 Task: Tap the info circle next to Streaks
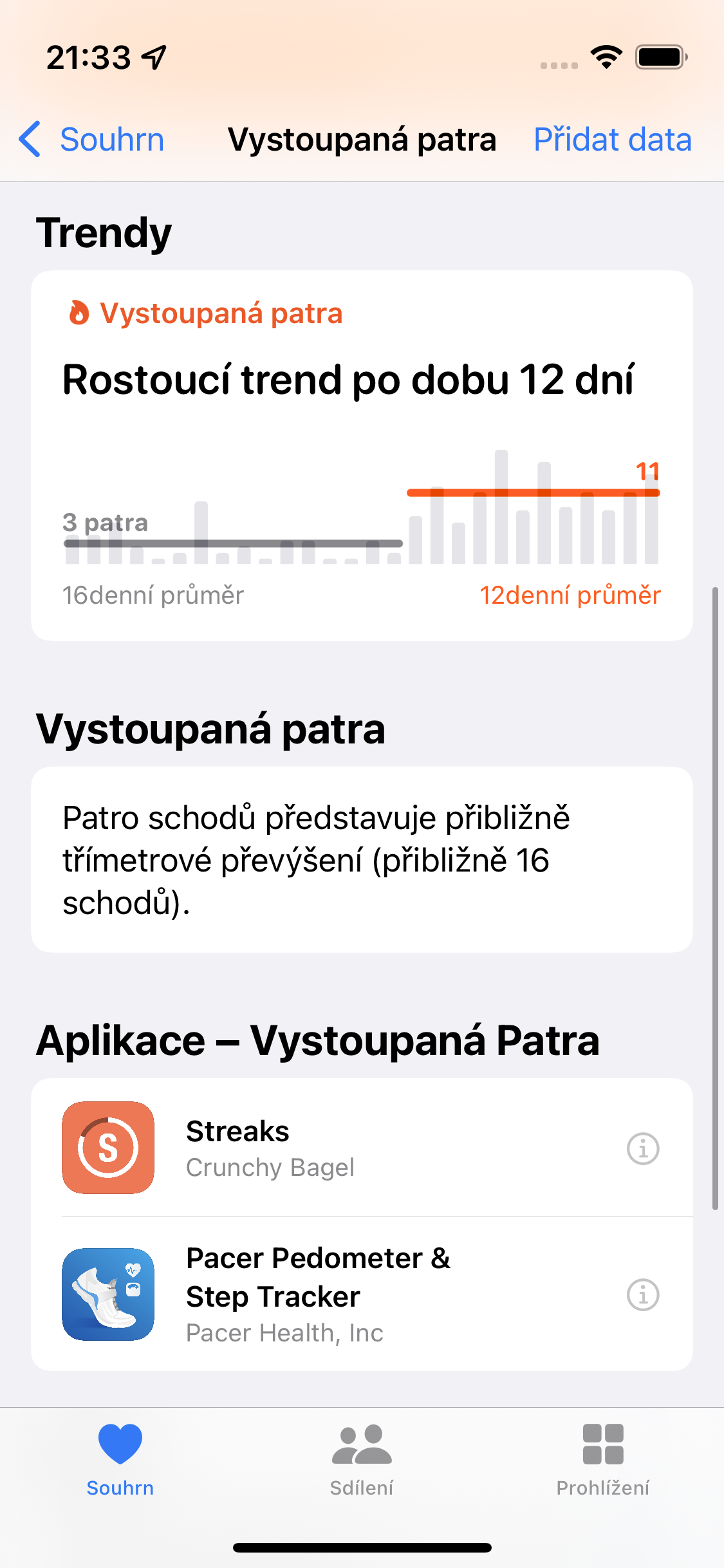(644, 1148)
